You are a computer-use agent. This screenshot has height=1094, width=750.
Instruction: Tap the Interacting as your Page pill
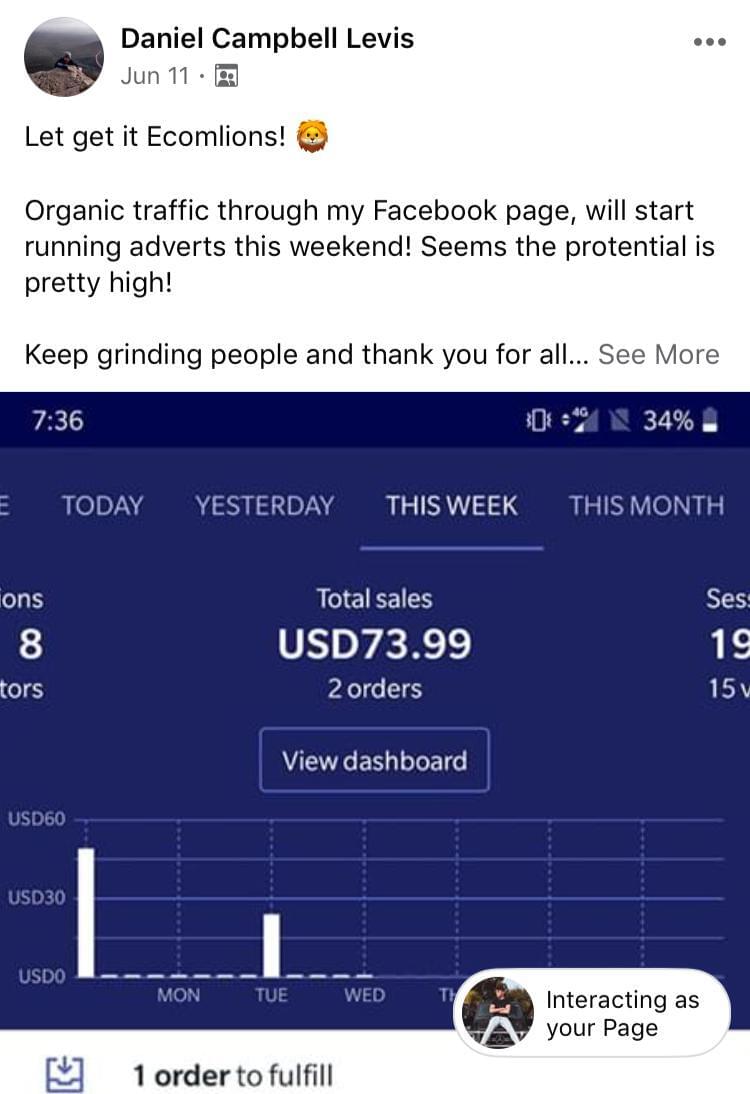pos(592,1013)
